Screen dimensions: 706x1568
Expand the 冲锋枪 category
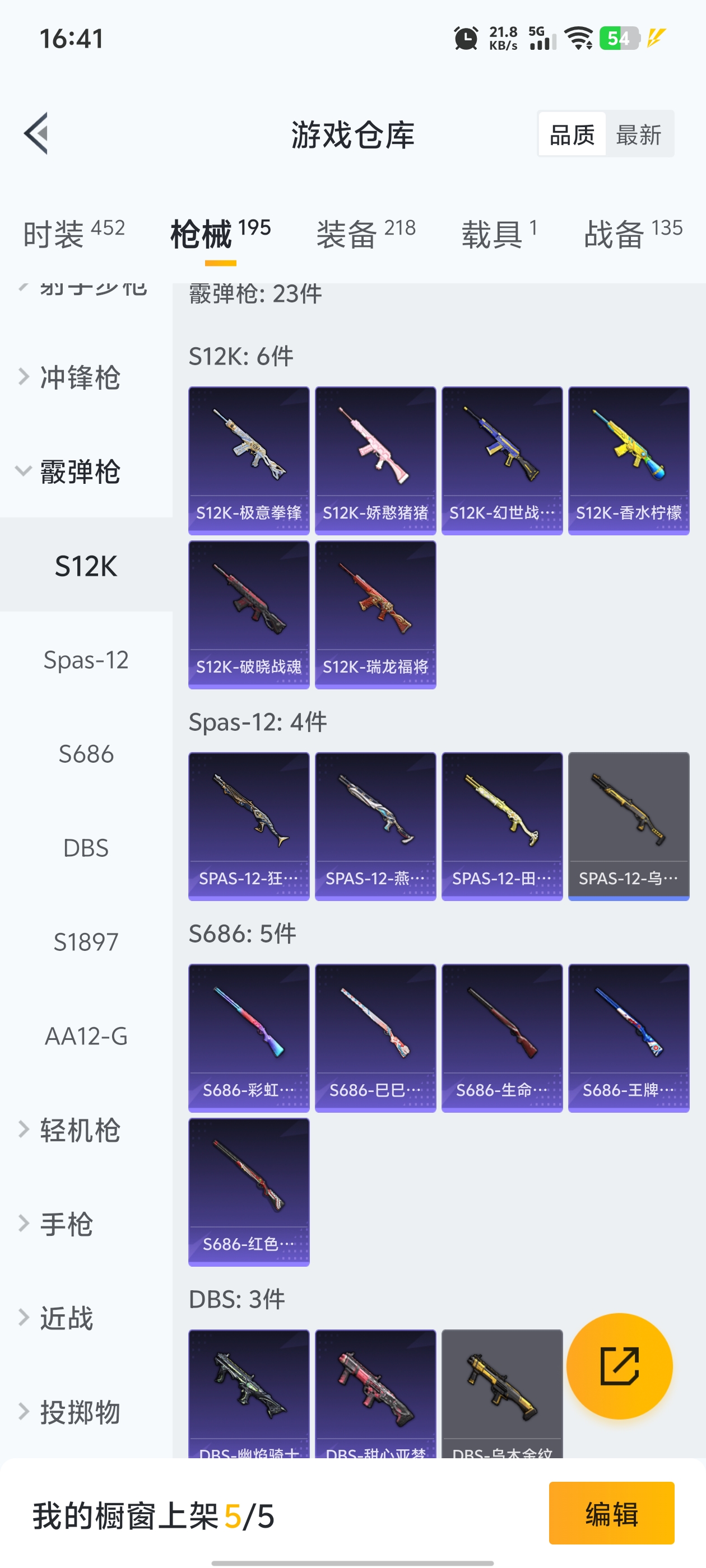tap(79, 377)
